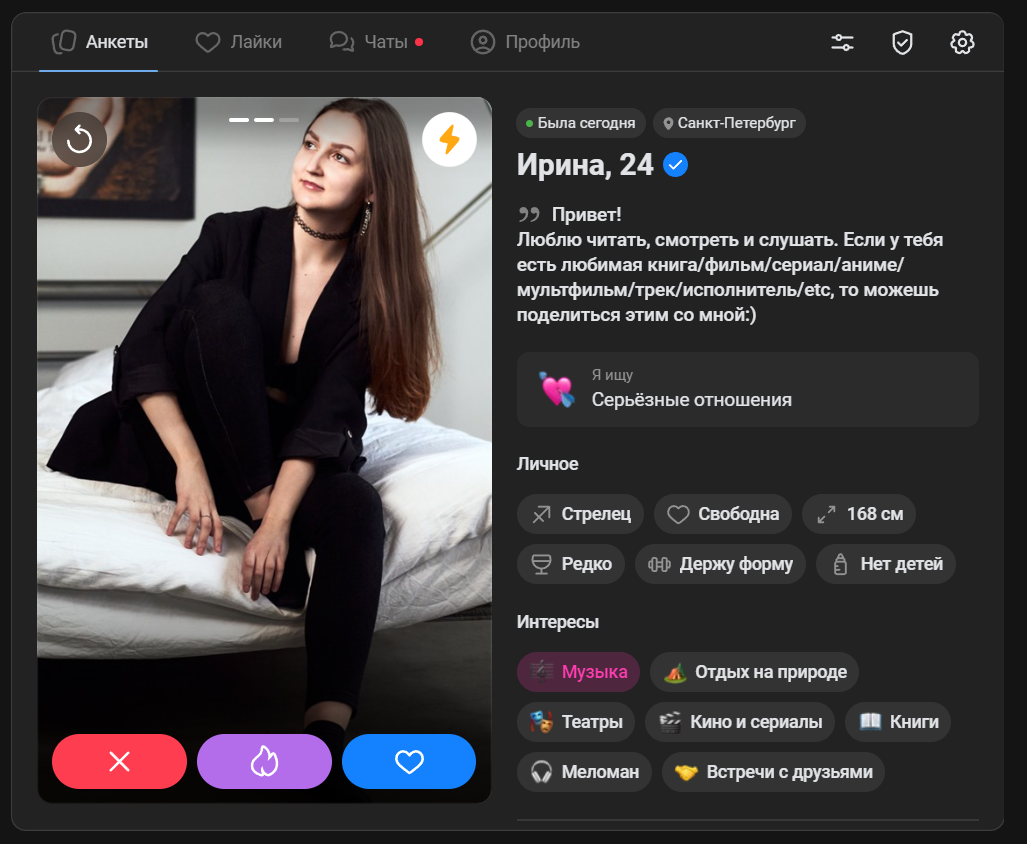Send a superlike with the flame button
Screen dimensions: 1027x844
[264, 762]
